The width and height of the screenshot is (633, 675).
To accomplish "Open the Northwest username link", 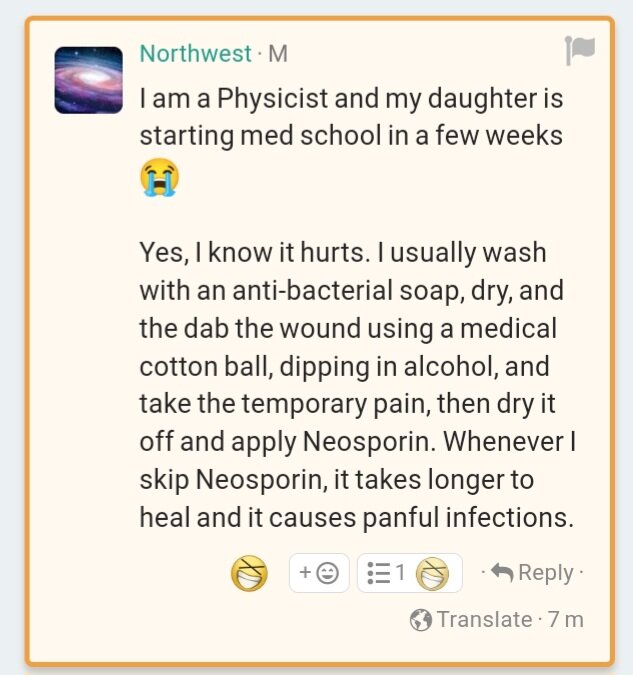I will pyautogui.click(x=196, y=53).
